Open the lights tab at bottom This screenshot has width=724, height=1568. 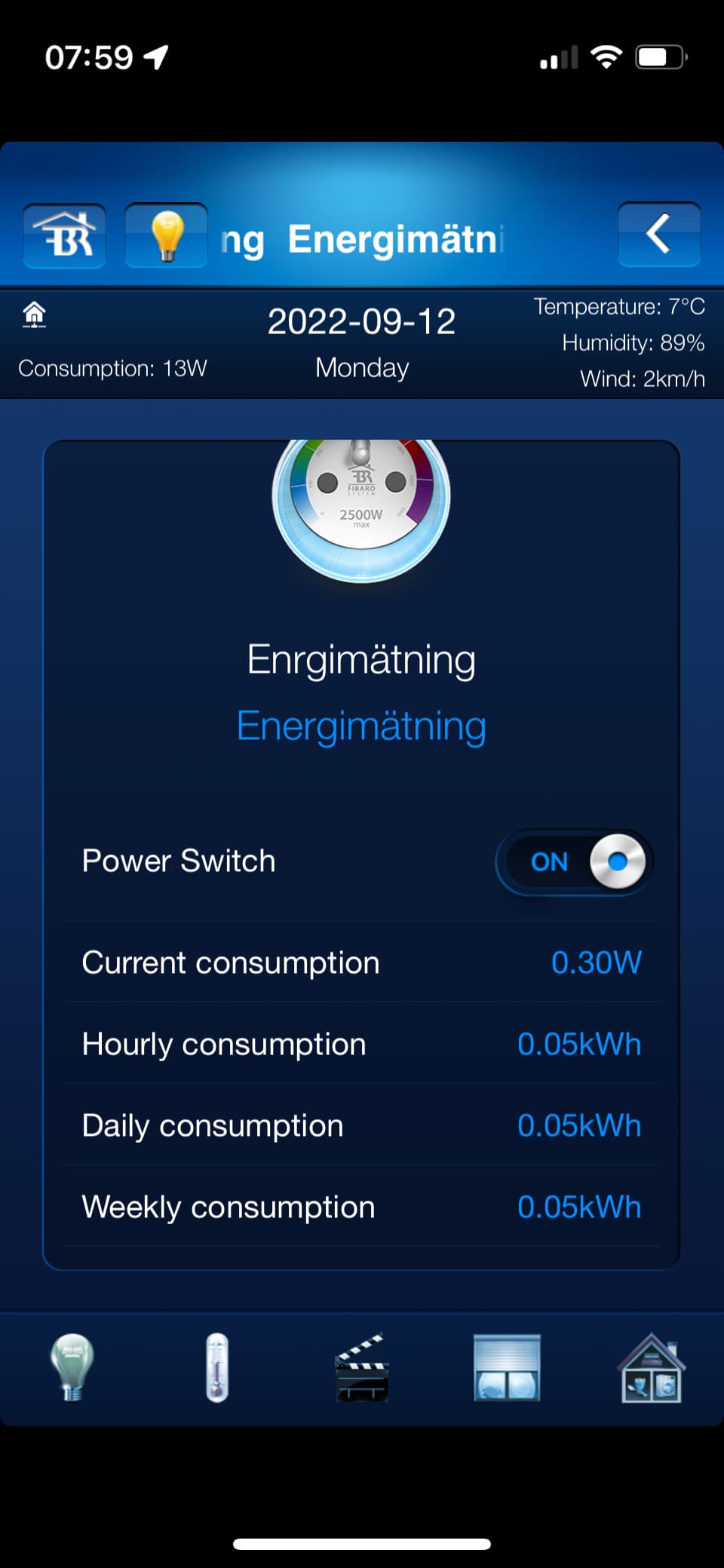pos(72,1367)
